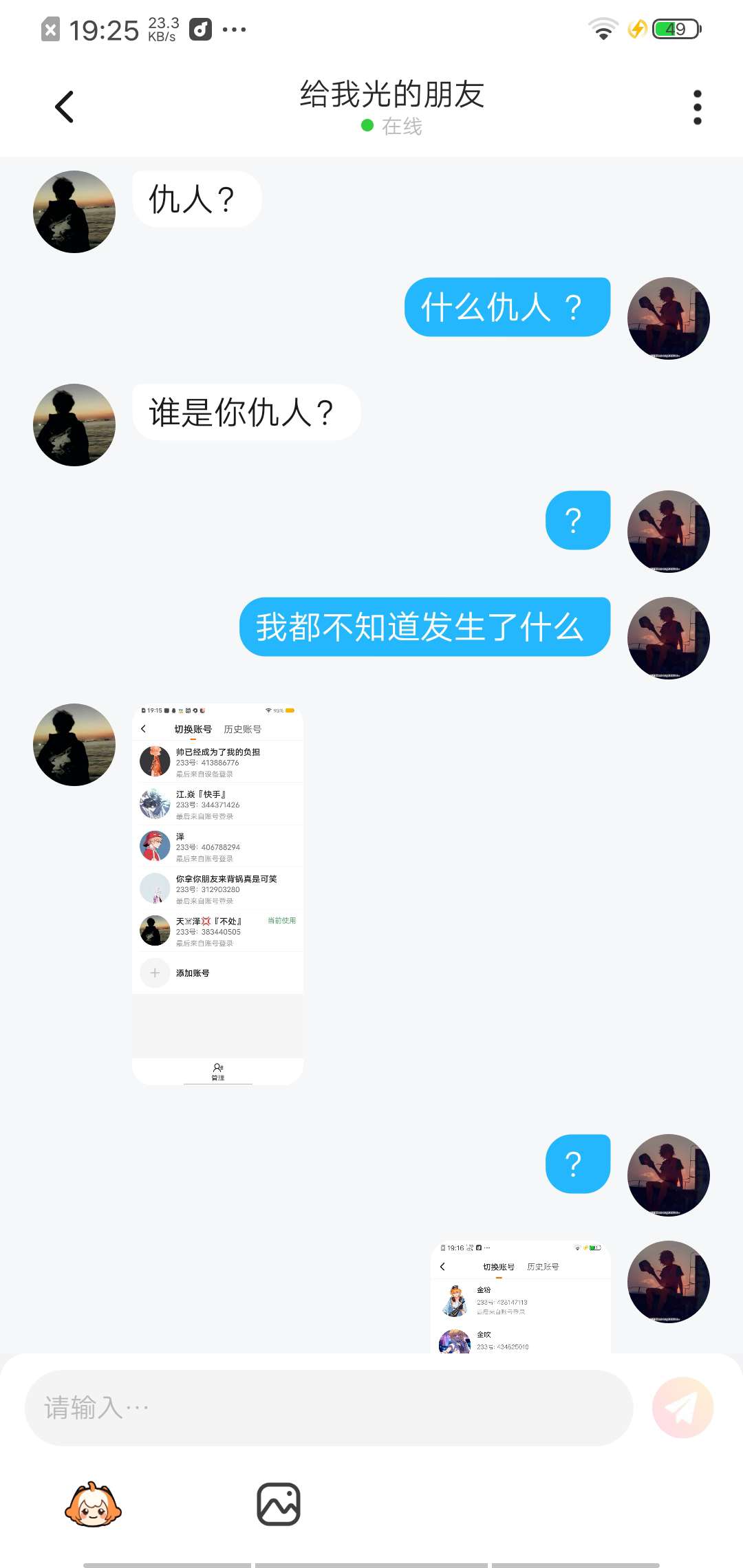
Task: Open the emoji sticker picker
Action: click(x=93, y=1505)
